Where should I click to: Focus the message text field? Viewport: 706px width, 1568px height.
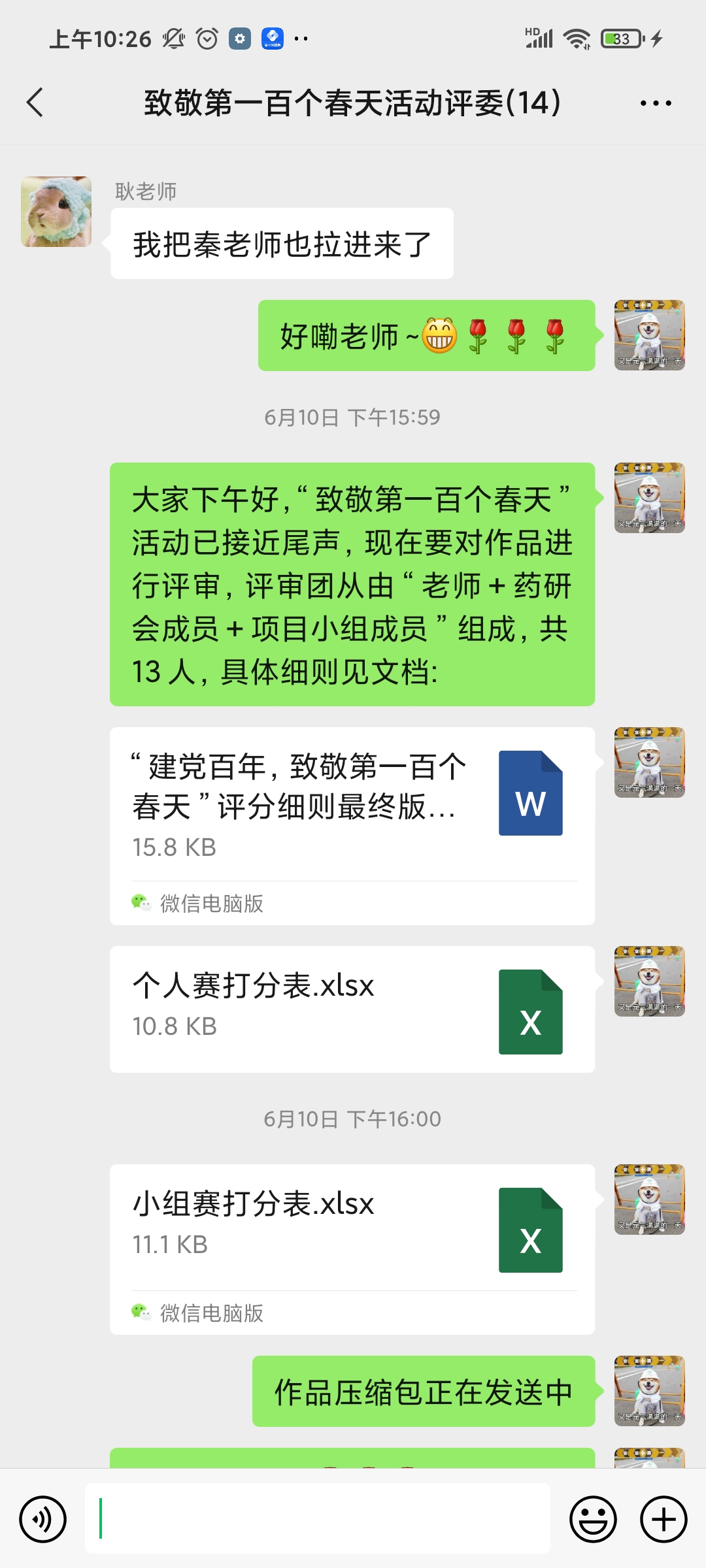pyautogui.click(x=318, y=1518)
